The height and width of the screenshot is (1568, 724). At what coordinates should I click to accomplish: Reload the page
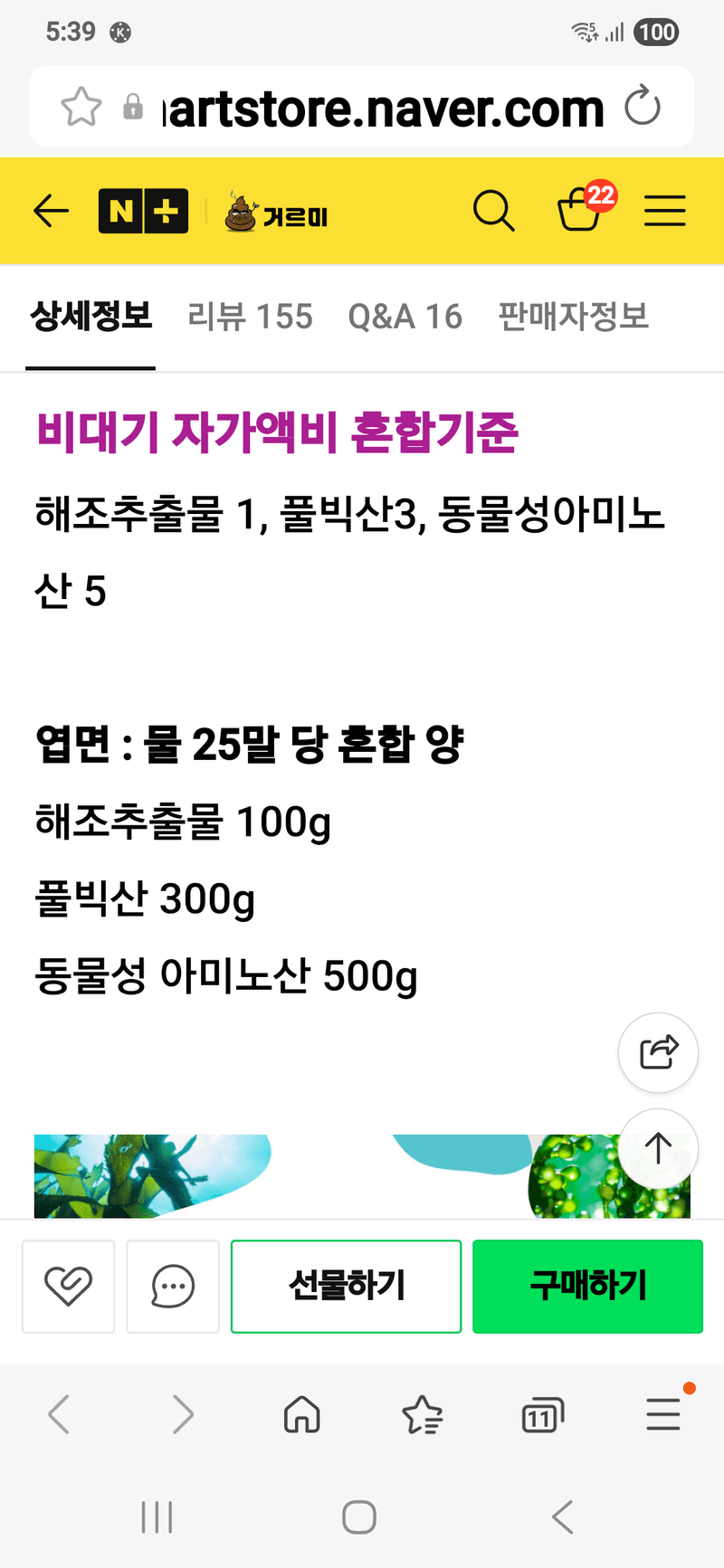tap(643, 107)
